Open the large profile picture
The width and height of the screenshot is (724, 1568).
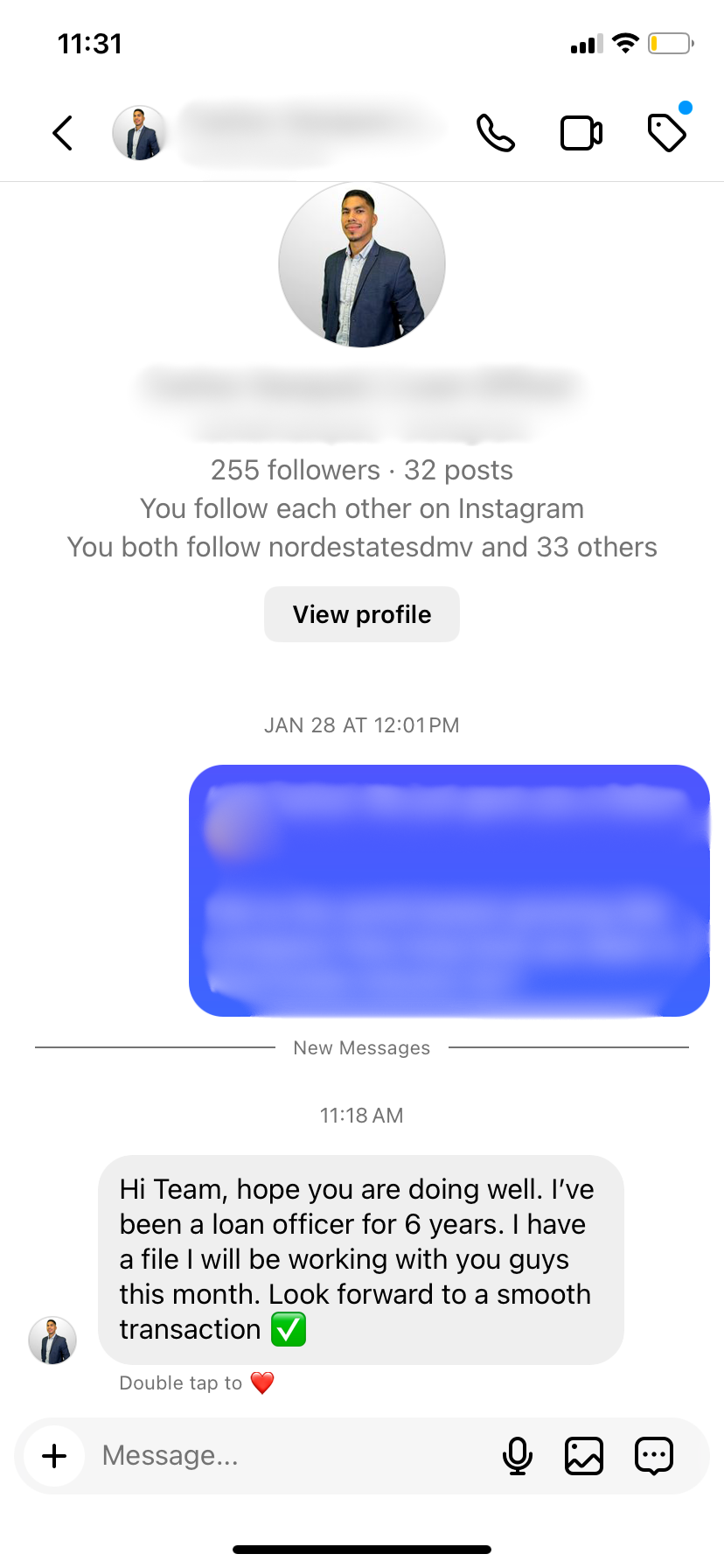click(x=362, y=264)
